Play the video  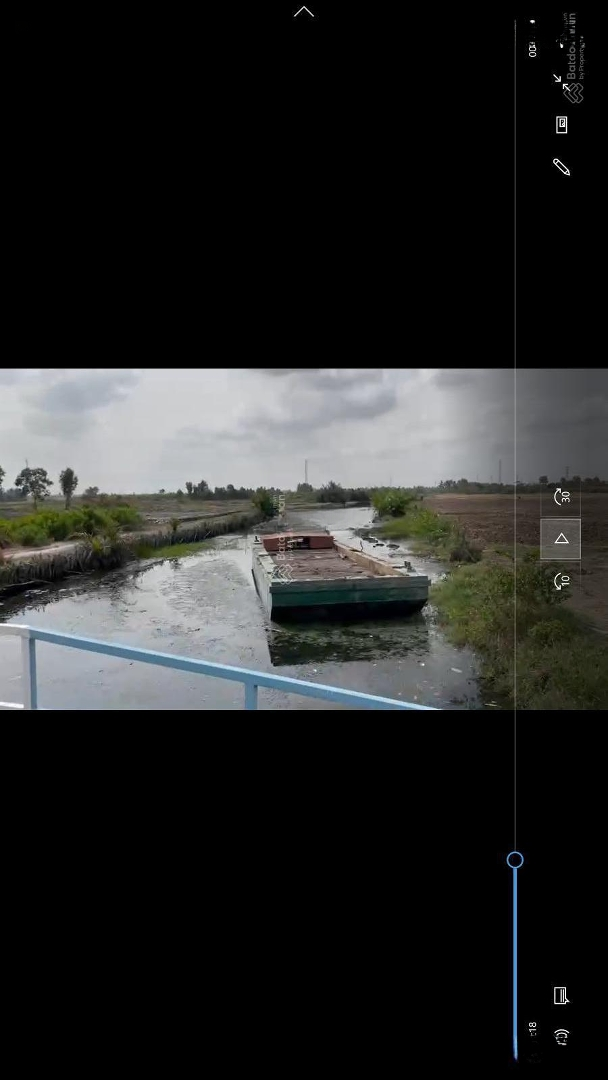[561, 539]
